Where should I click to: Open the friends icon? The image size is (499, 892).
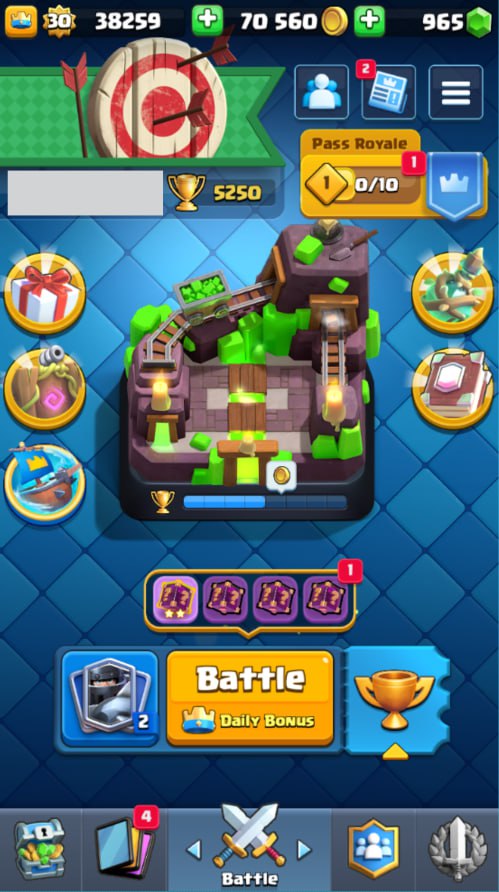(321, 92)
